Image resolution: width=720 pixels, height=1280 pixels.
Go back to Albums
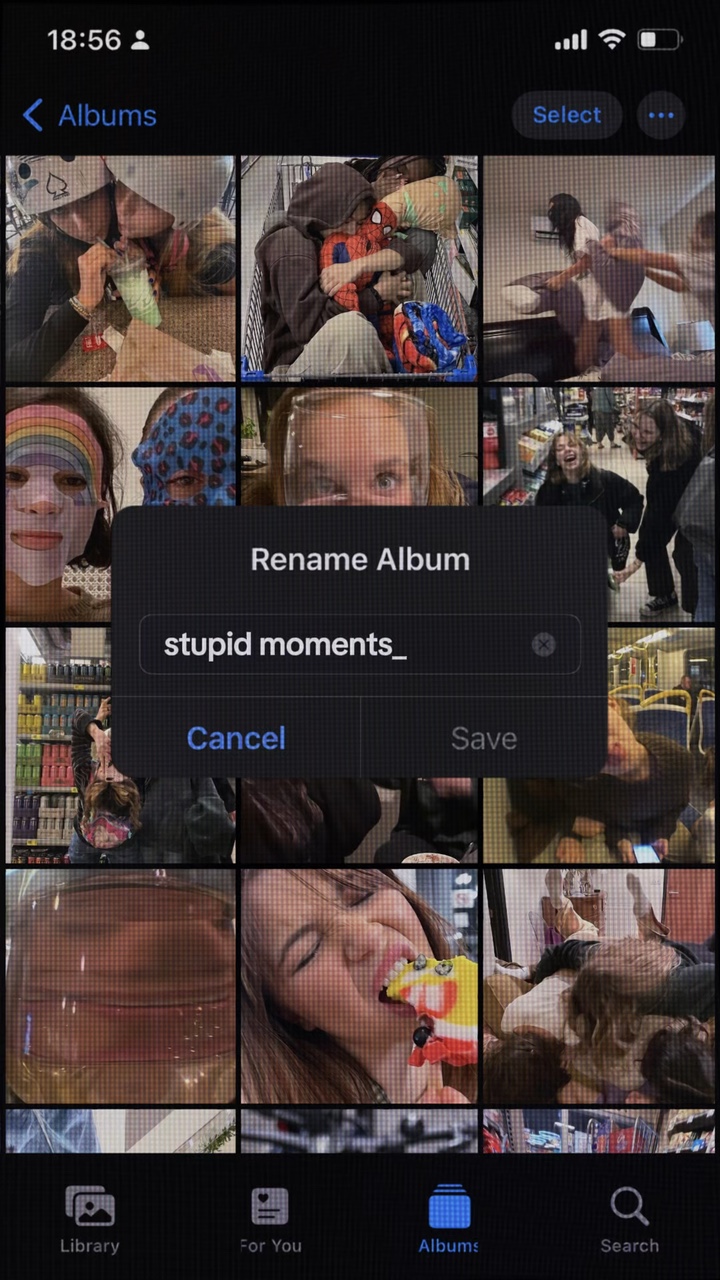(90, 115)
